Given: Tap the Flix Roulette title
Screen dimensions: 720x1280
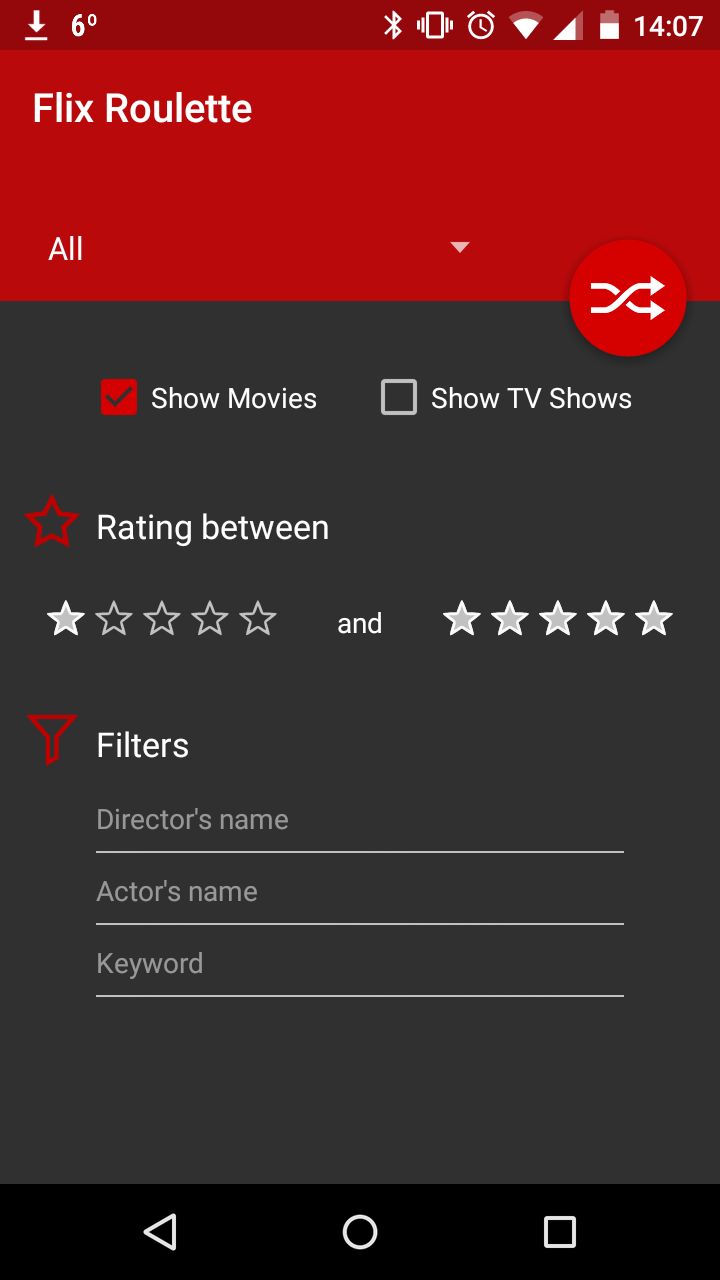Looking at the screenshot, I should (142, 107).
